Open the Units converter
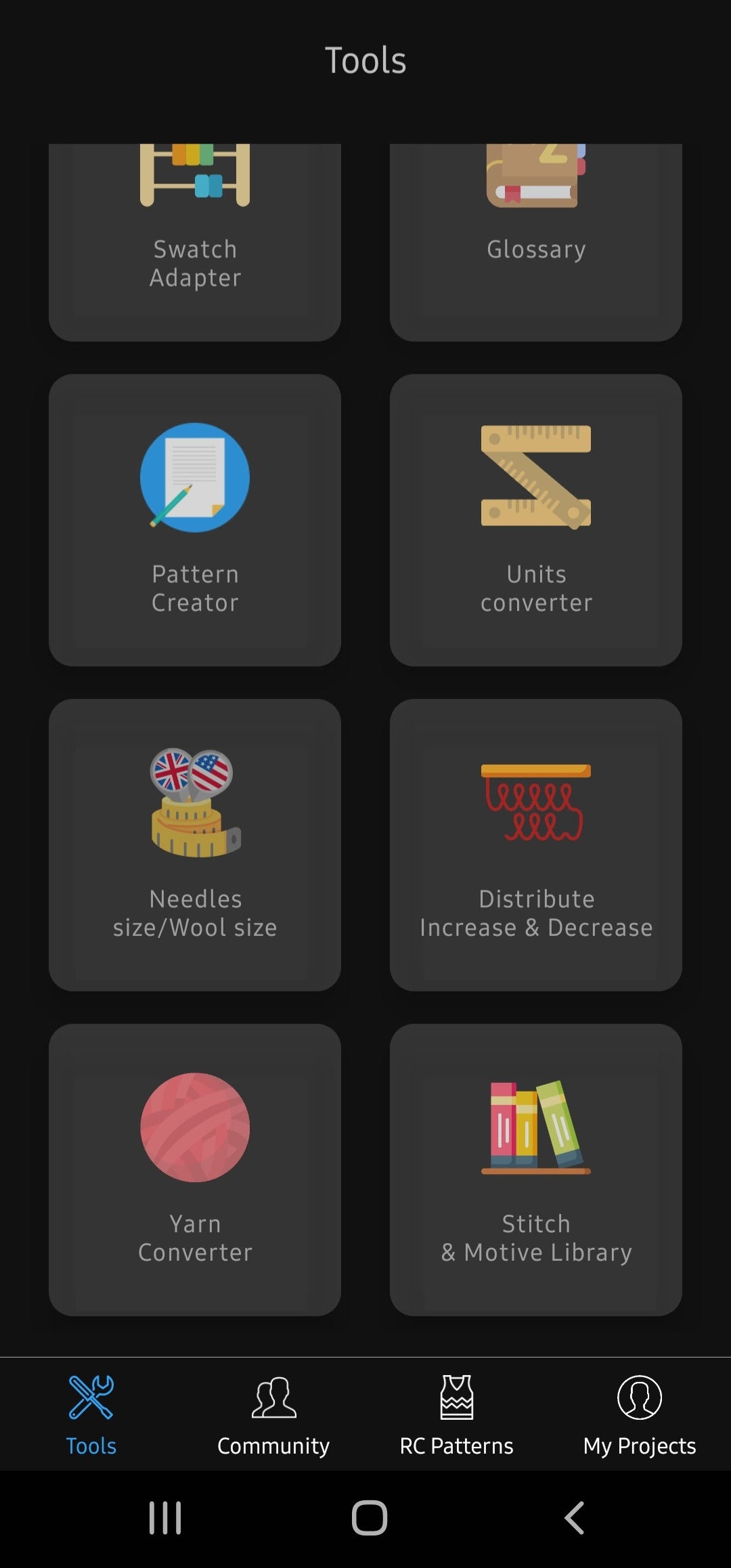731x1568 pixels. [535, 520]
